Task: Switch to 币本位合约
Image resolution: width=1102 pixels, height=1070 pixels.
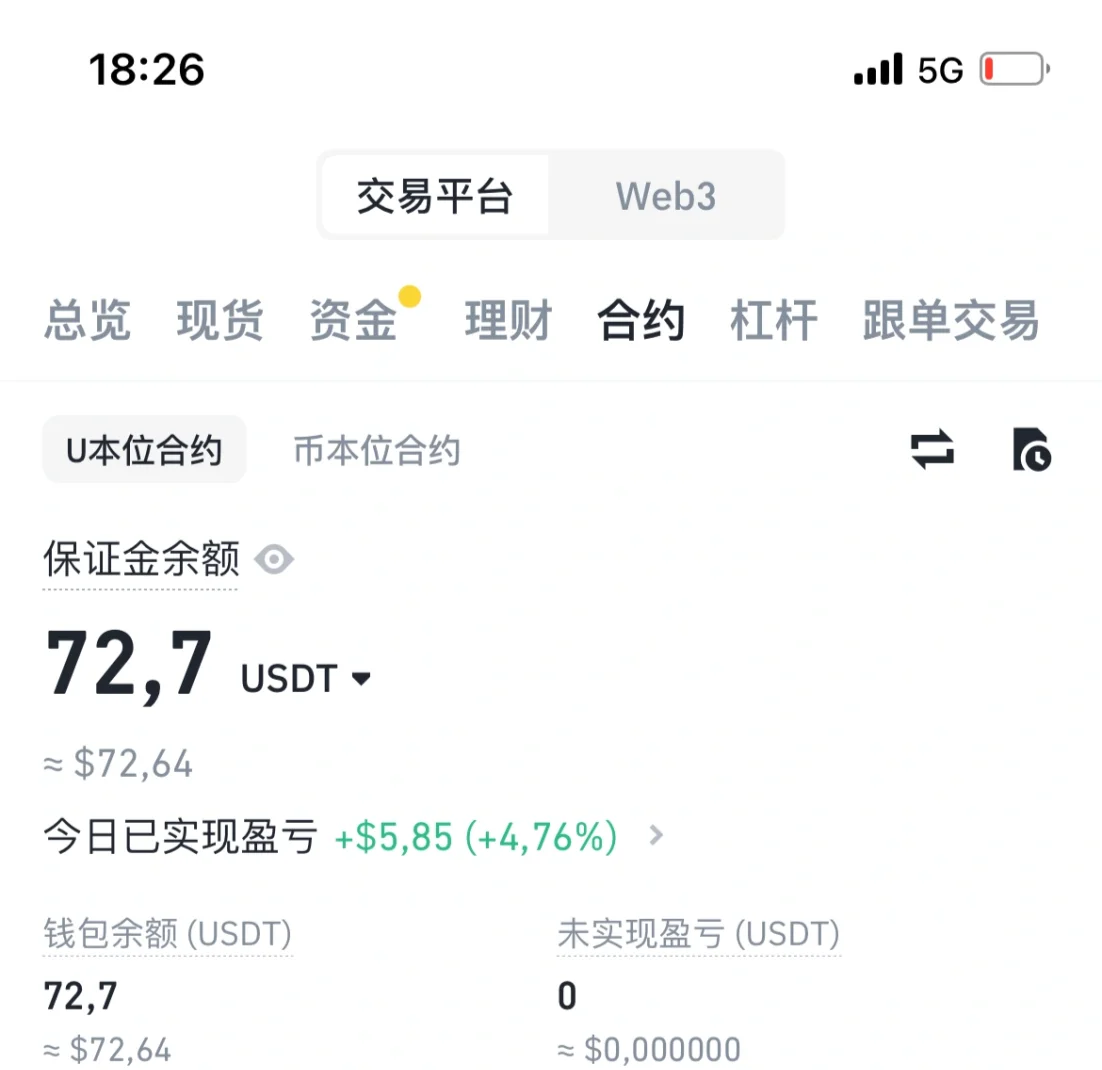Action: 377,450
